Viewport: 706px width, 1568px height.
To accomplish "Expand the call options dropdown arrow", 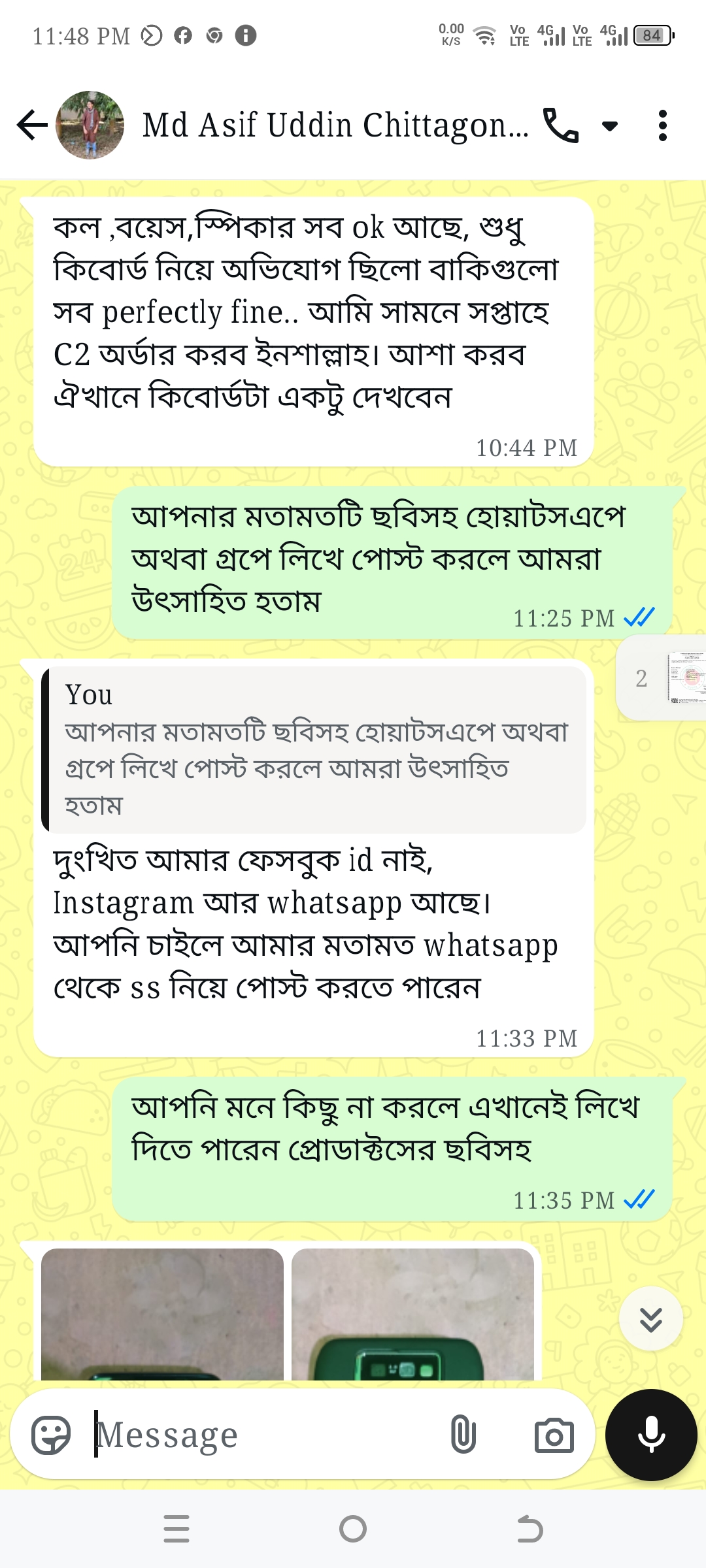I will pyautogui.click(x=610, y=125).
